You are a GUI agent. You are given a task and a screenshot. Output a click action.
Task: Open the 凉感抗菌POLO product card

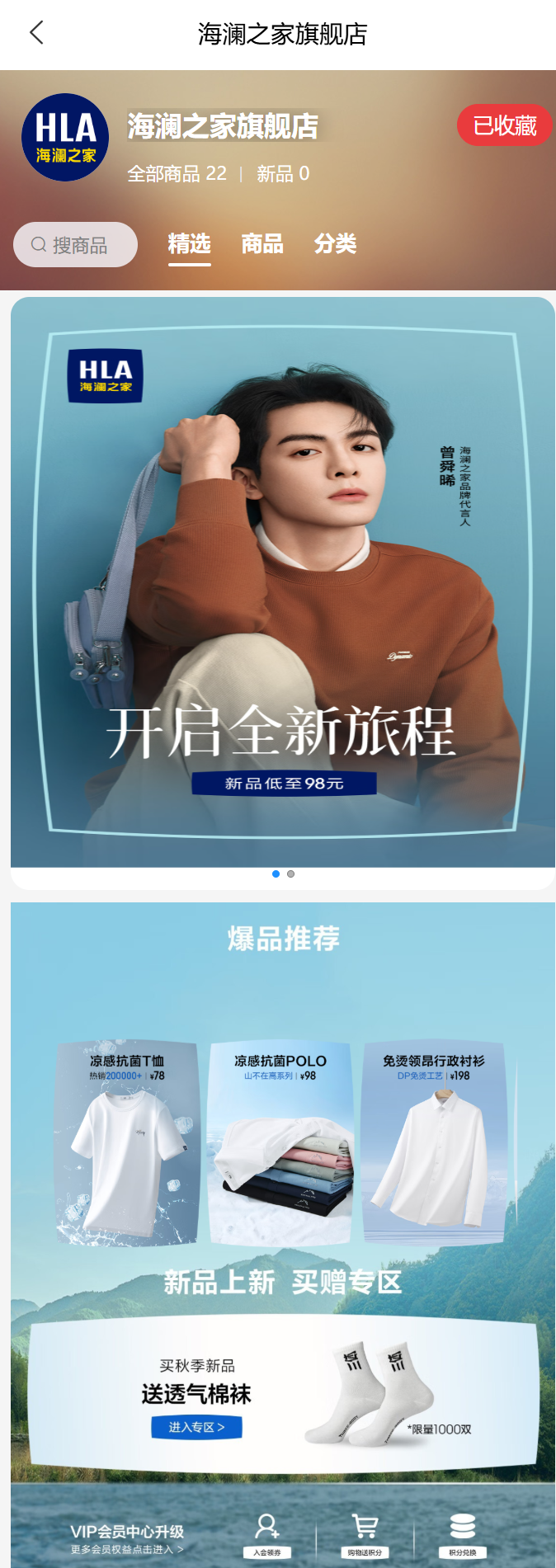[x=280, y=1142]
